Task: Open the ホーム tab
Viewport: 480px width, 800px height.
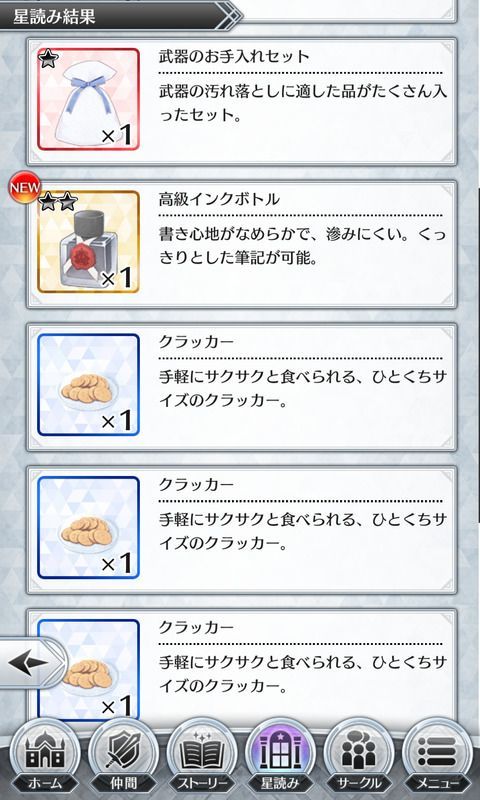Action: (x=45, y=757)
